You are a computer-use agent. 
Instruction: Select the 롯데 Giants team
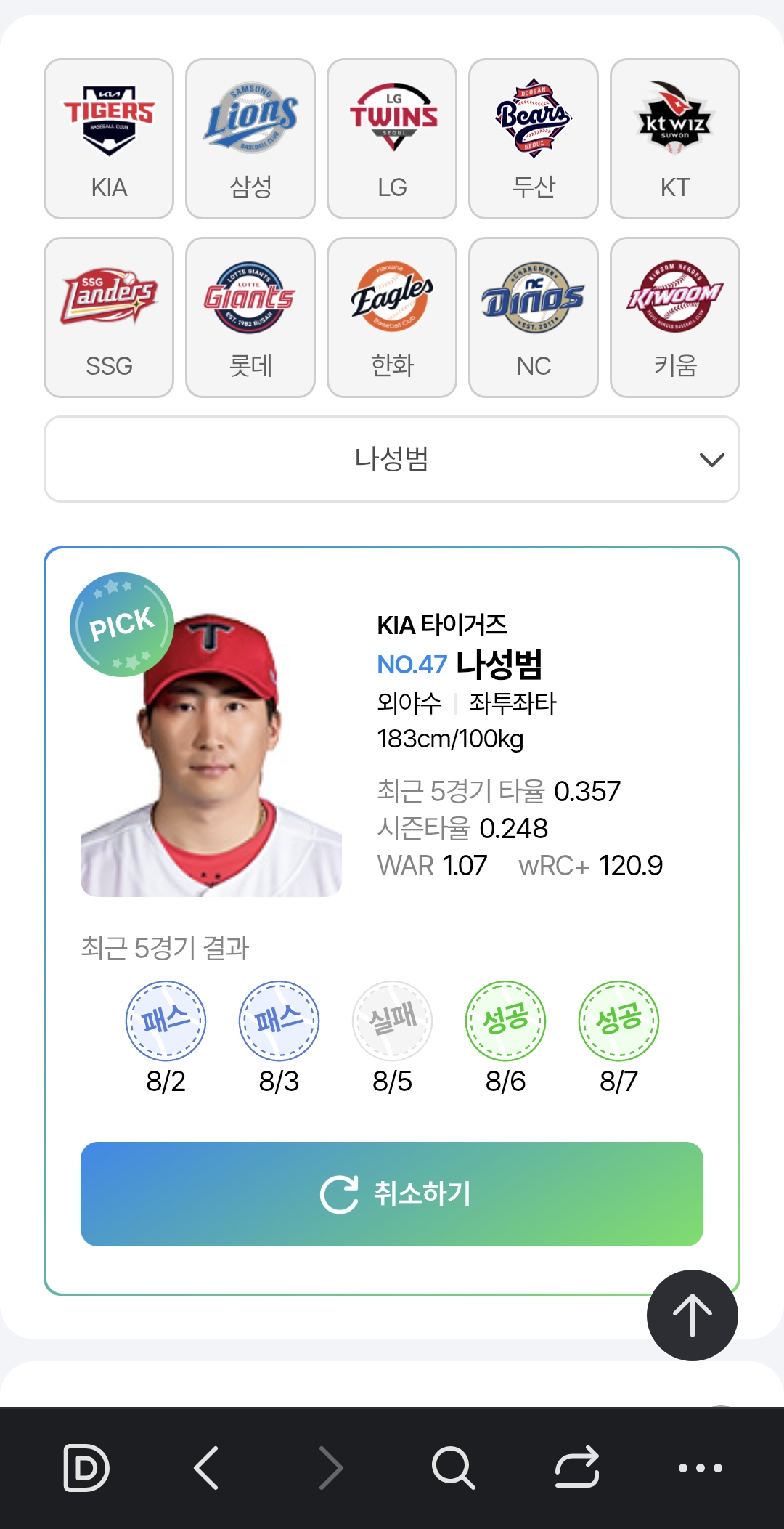click(x=250, y=317)
